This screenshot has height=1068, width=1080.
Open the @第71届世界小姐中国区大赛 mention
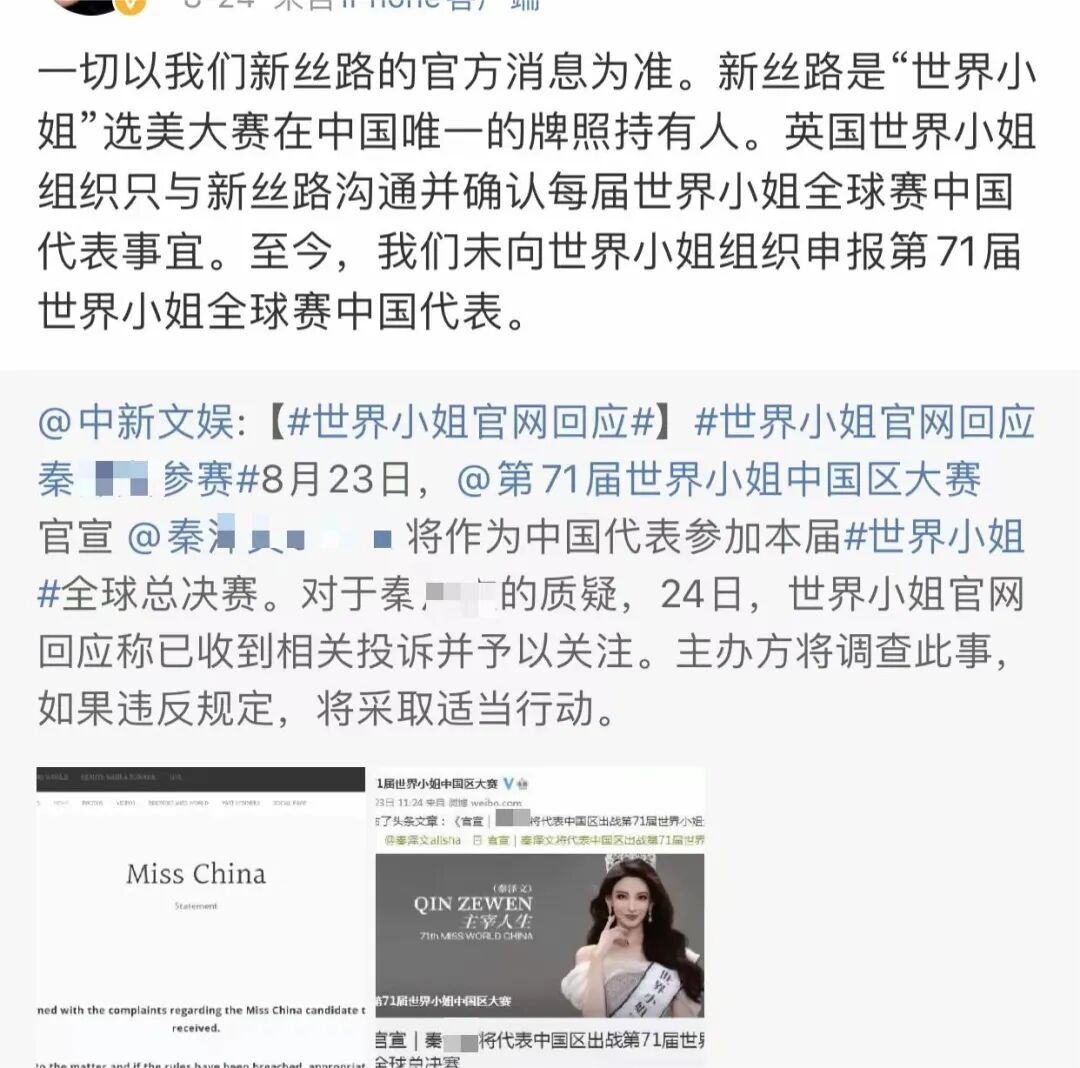click(718, 479)
